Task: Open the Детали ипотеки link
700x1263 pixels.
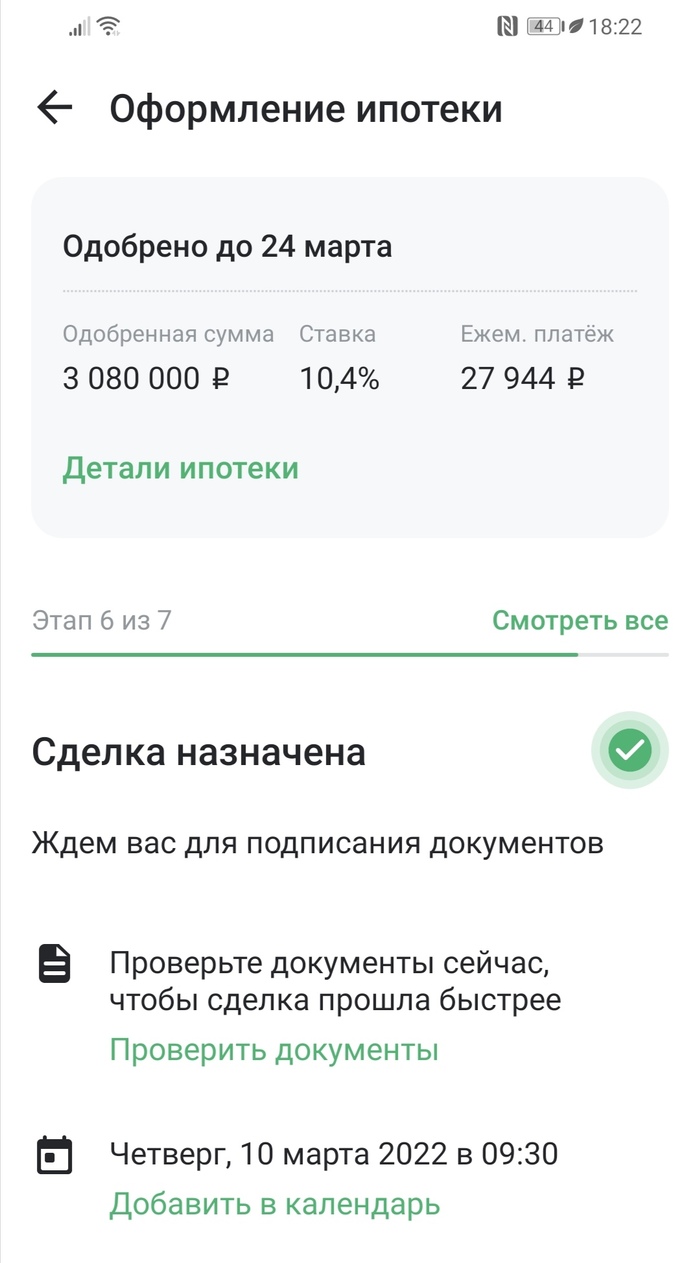Action: (180, 468)
